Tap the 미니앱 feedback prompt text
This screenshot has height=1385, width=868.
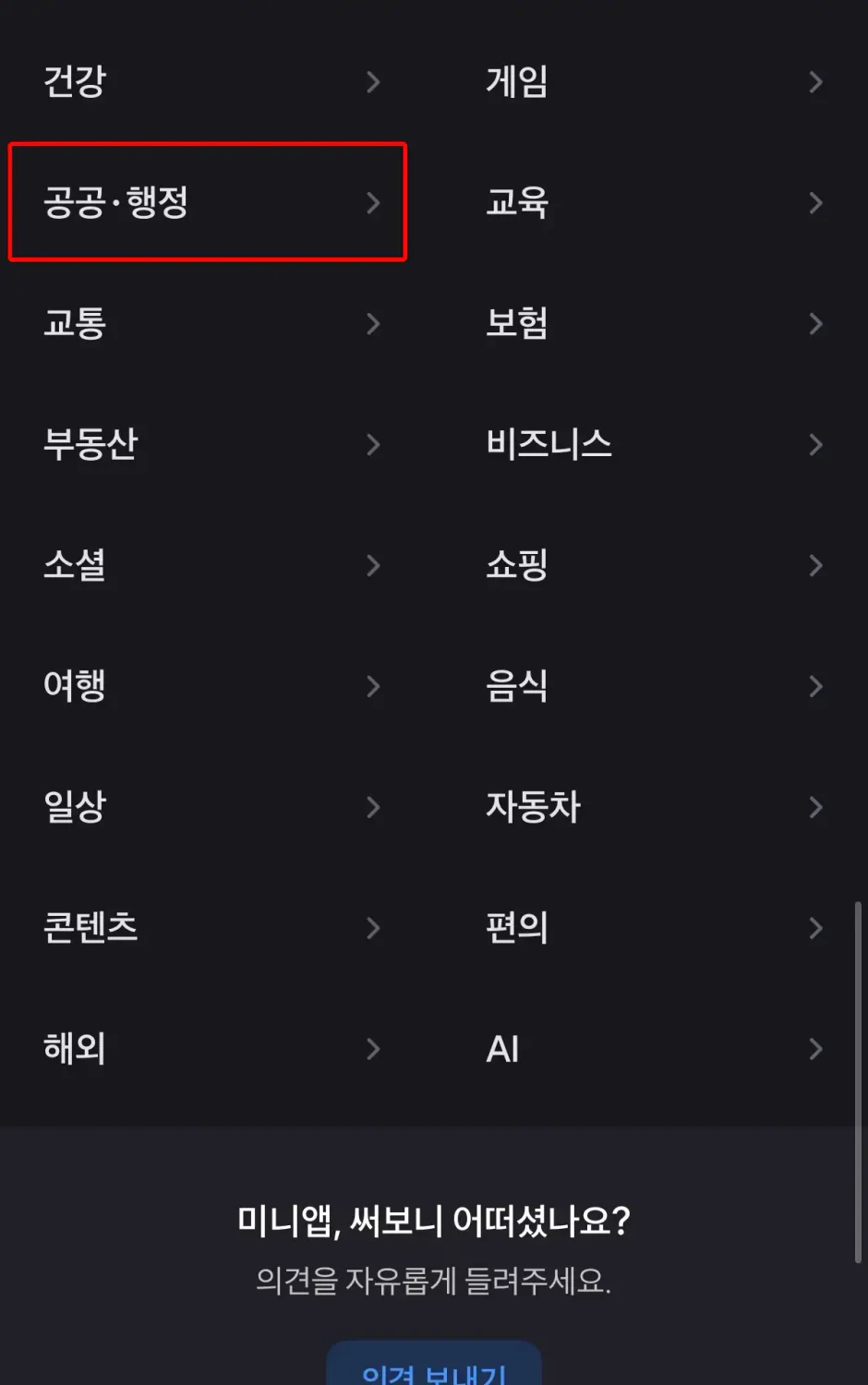[x=434, y=1221]
